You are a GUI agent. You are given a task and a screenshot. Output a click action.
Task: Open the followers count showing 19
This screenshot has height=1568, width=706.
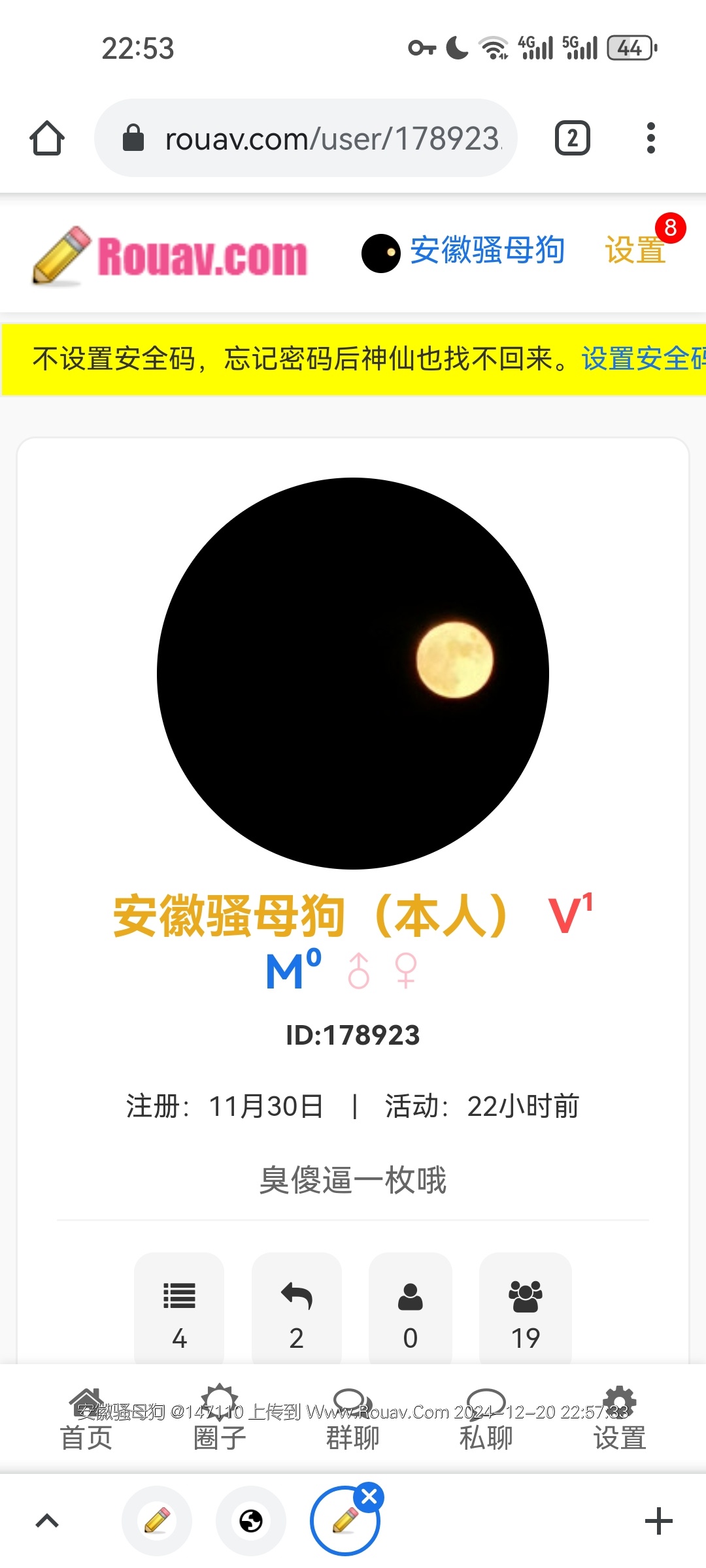[x=526, y=1309]
